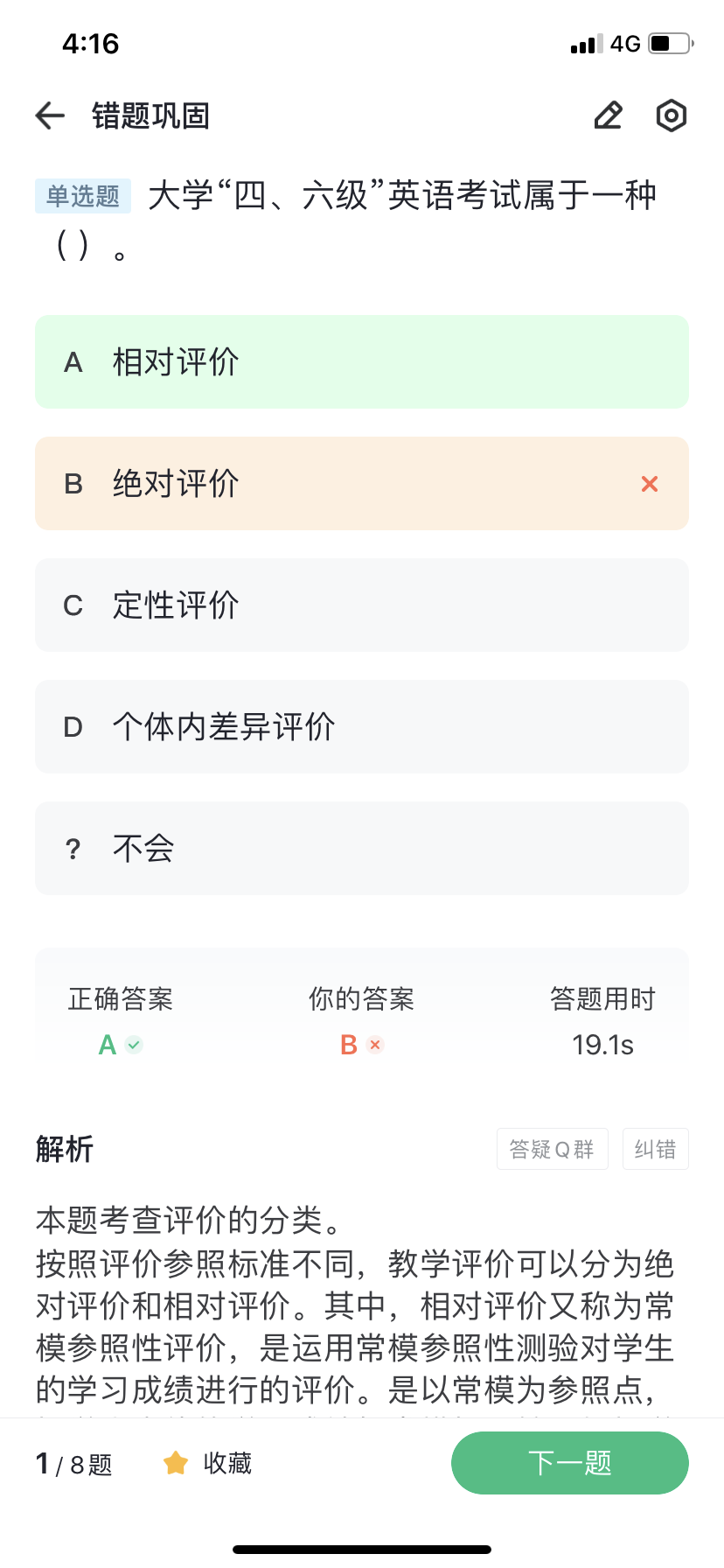Open the 1/8题 question counter

74,1464
